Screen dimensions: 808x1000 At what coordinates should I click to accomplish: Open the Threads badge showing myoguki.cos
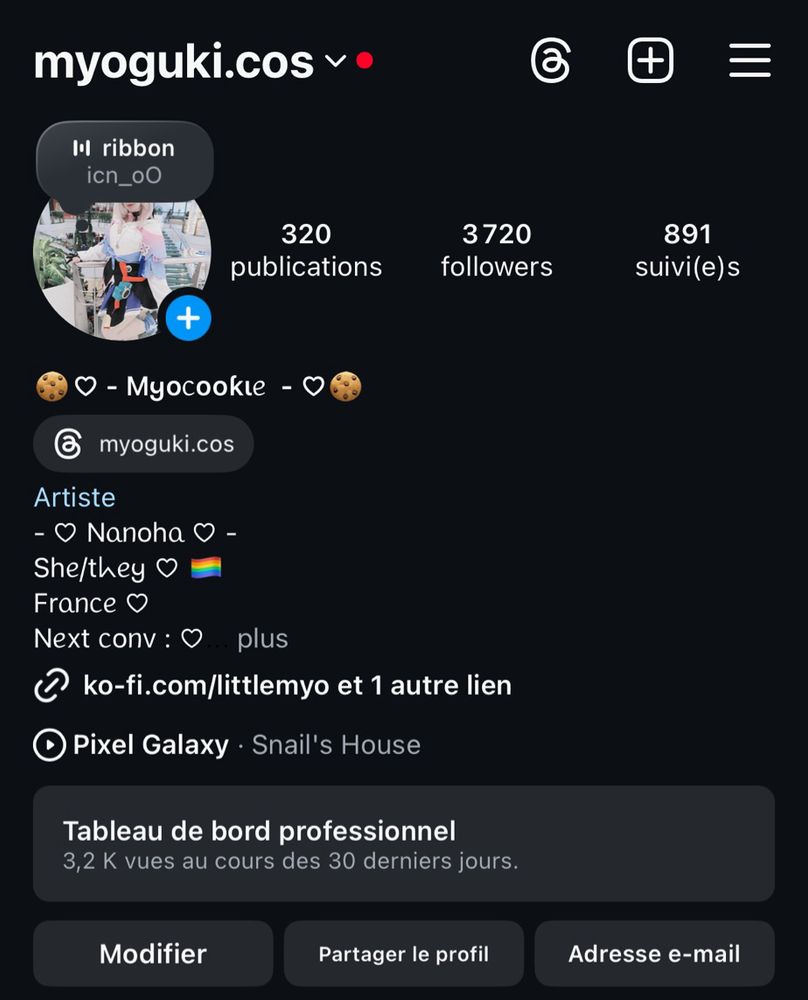[x=143, y=443]
